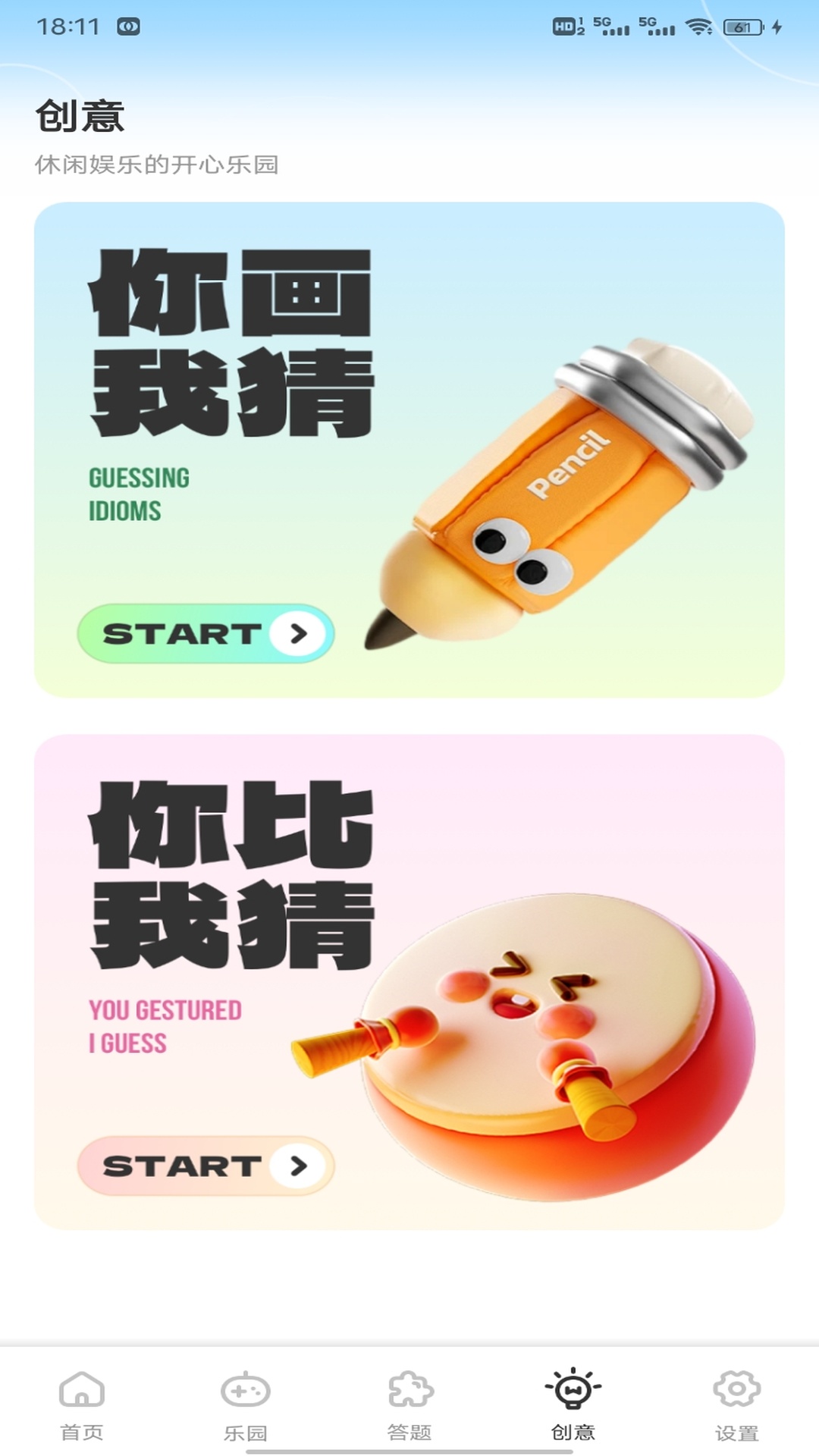The height and width of the screenshot is (1456, 819).
Task: Tap the HD indicator in the status bar
Action: (561, 27)
